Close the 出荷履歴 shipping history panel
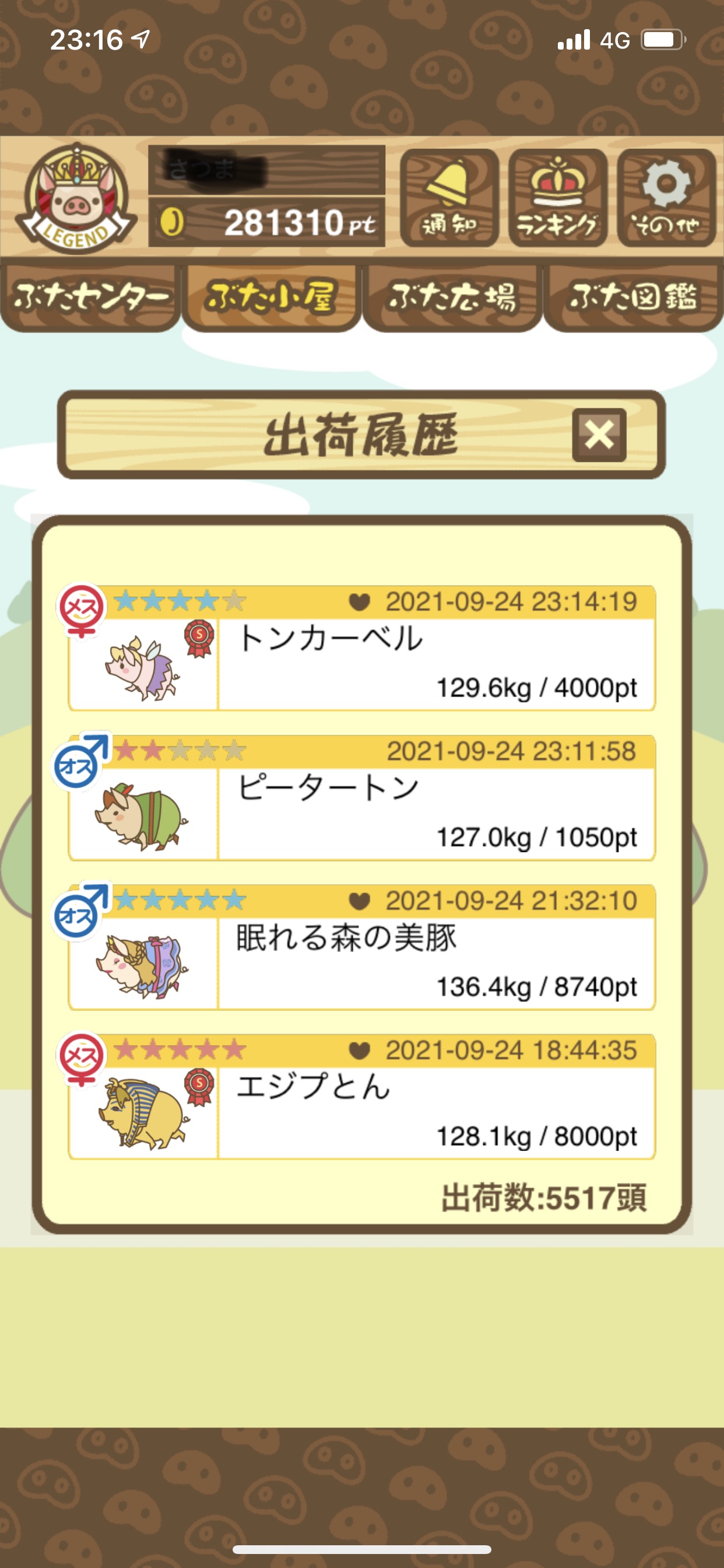This screenshot has width=724, height=1568. point(599,435)
